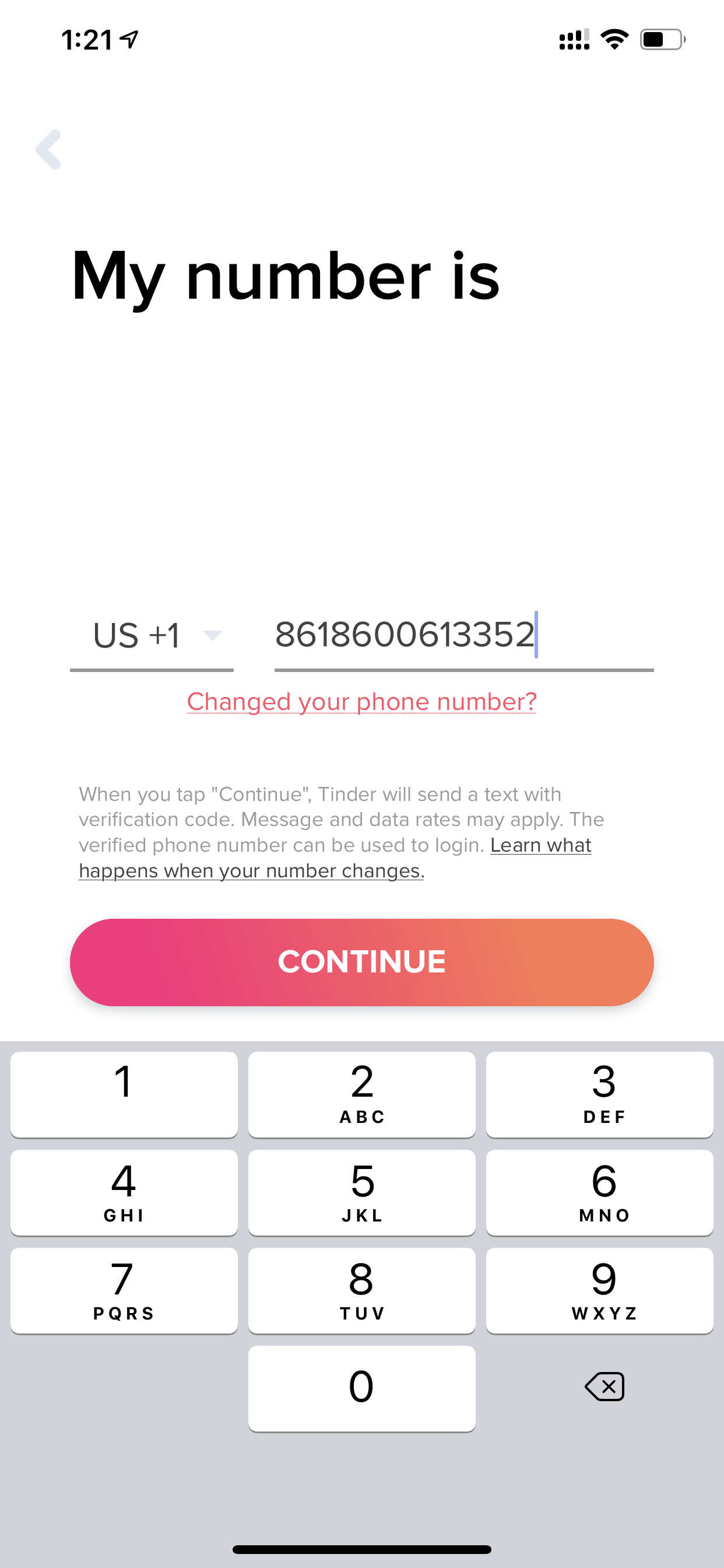
Task: Open the US +1 country code dropdown
Action: click(152, 636)
